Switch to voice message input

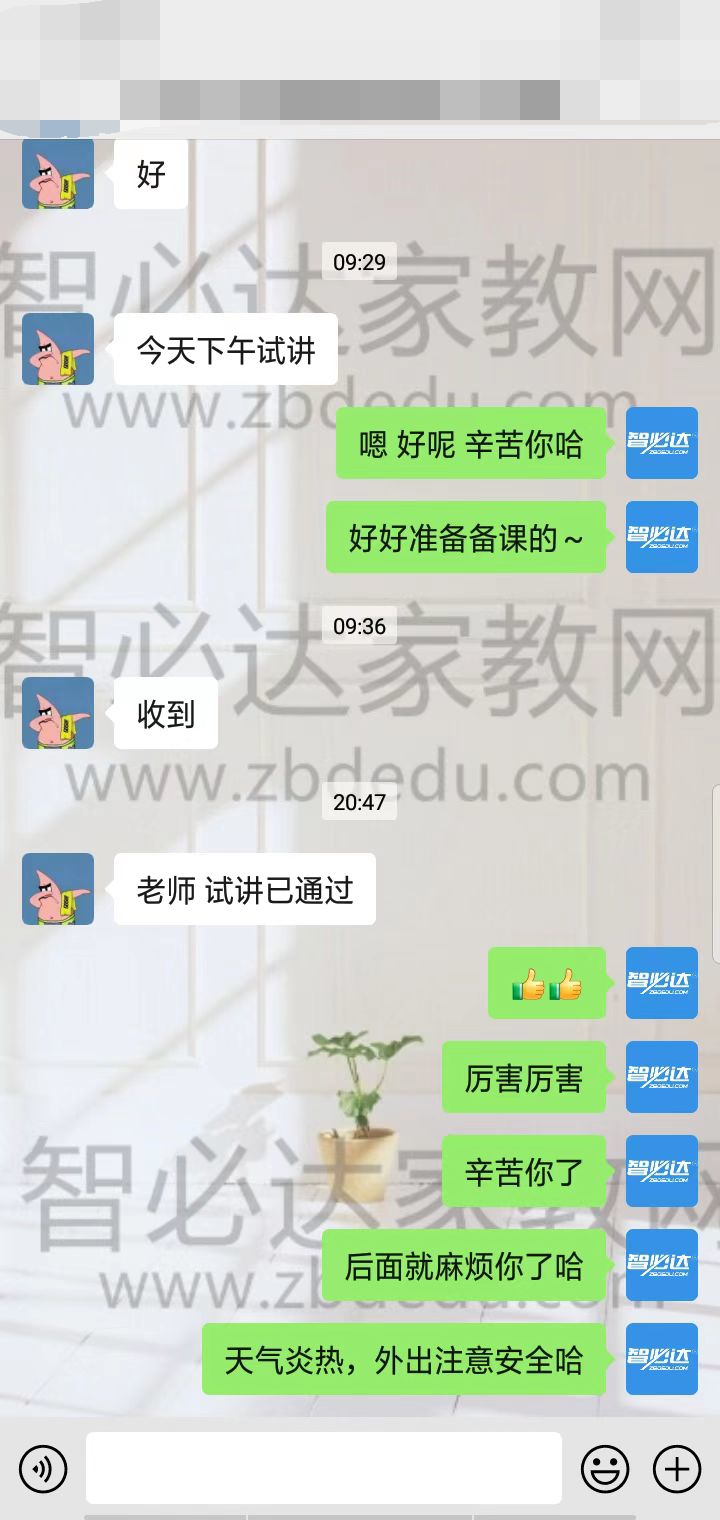(43, 1469)
